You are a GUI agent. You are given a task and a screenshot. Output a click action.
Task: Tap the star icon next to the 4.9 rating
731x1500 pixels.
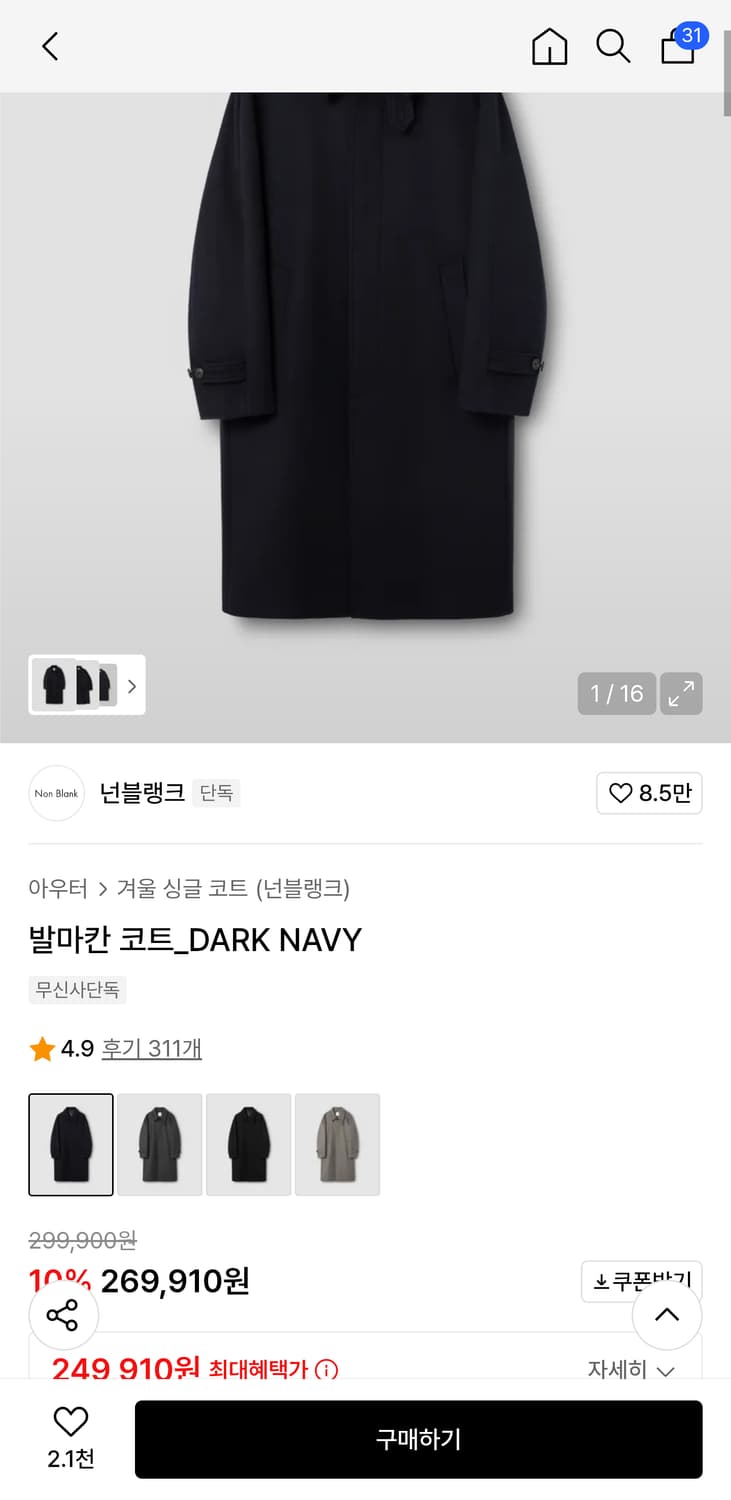(41, 1048)
